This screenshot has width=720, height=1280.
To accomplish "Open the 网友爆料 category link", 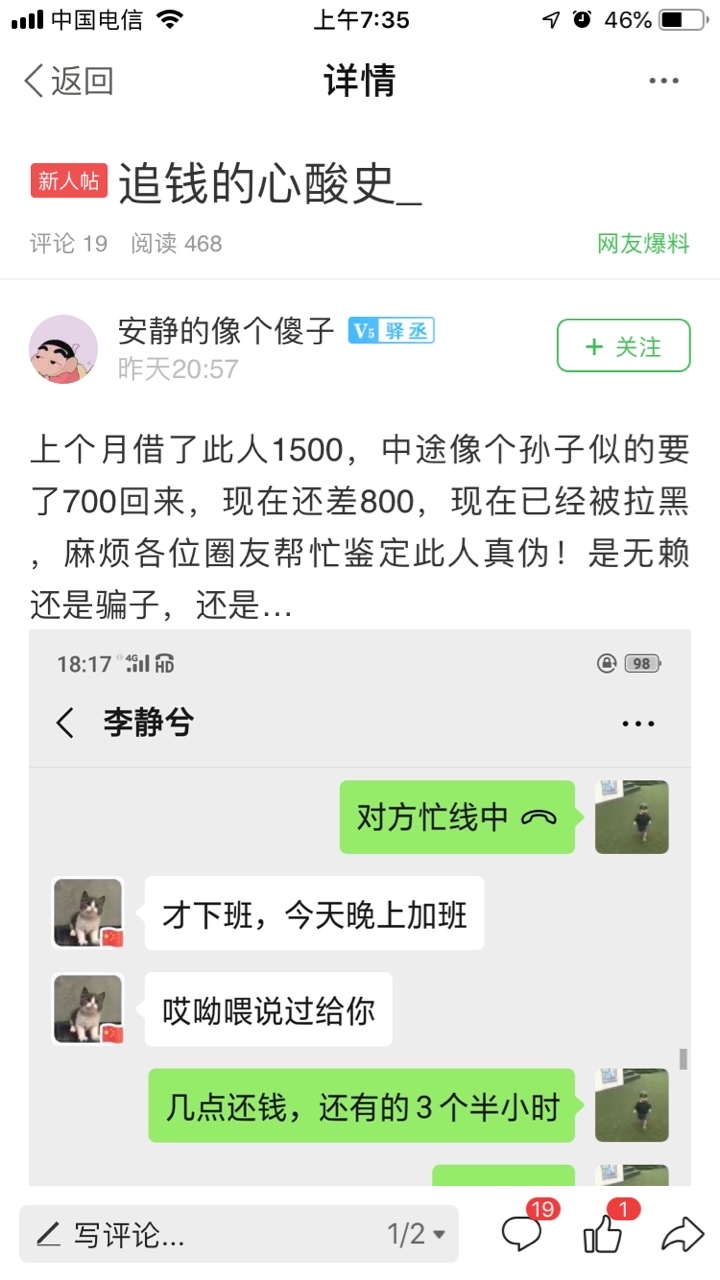I will click(x=643, y=243).
